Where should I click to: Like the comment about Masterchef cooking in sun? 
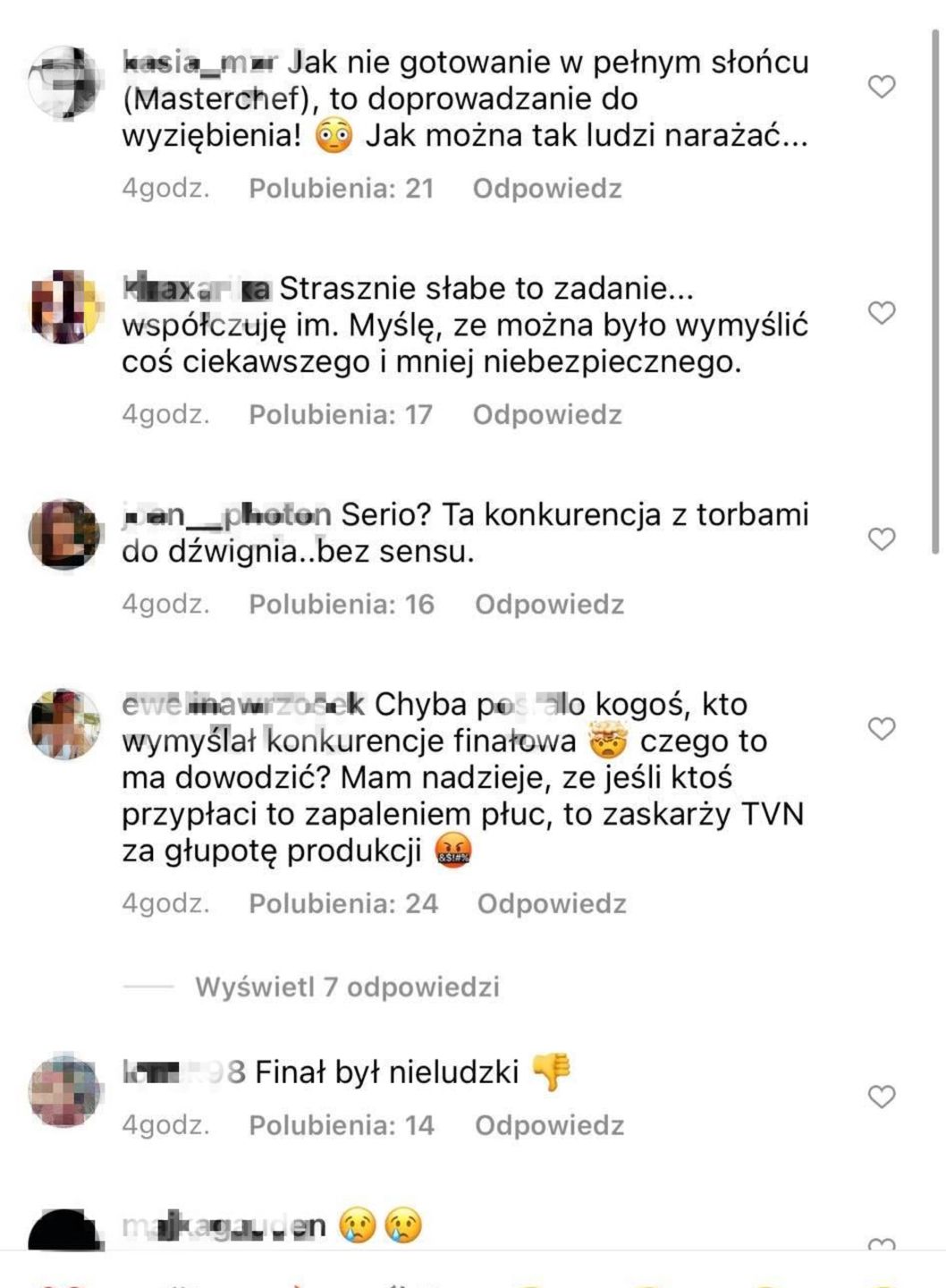pos(882,87)
